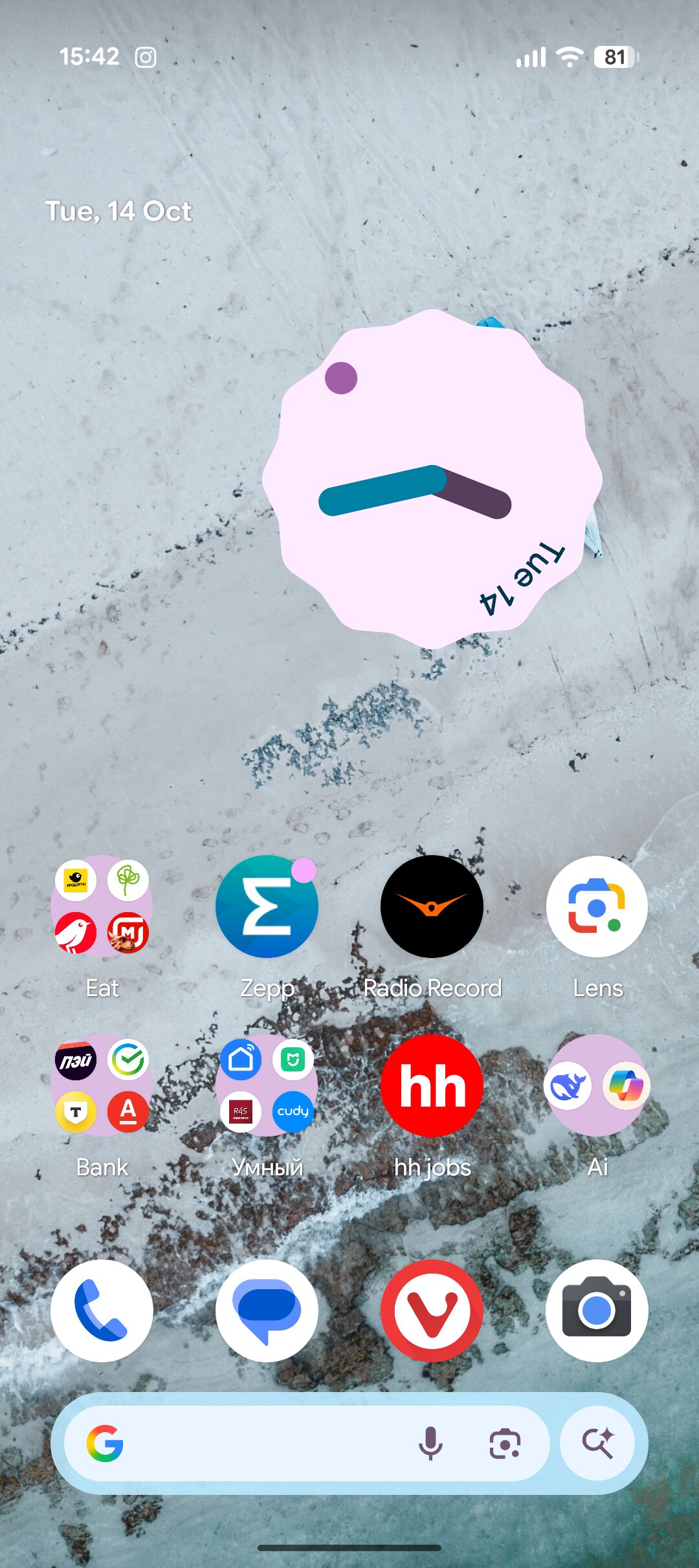Tap the Google search bar
Image resolution: width=699 pixels, height=1568 pixels.
[x=259, y=1443]
